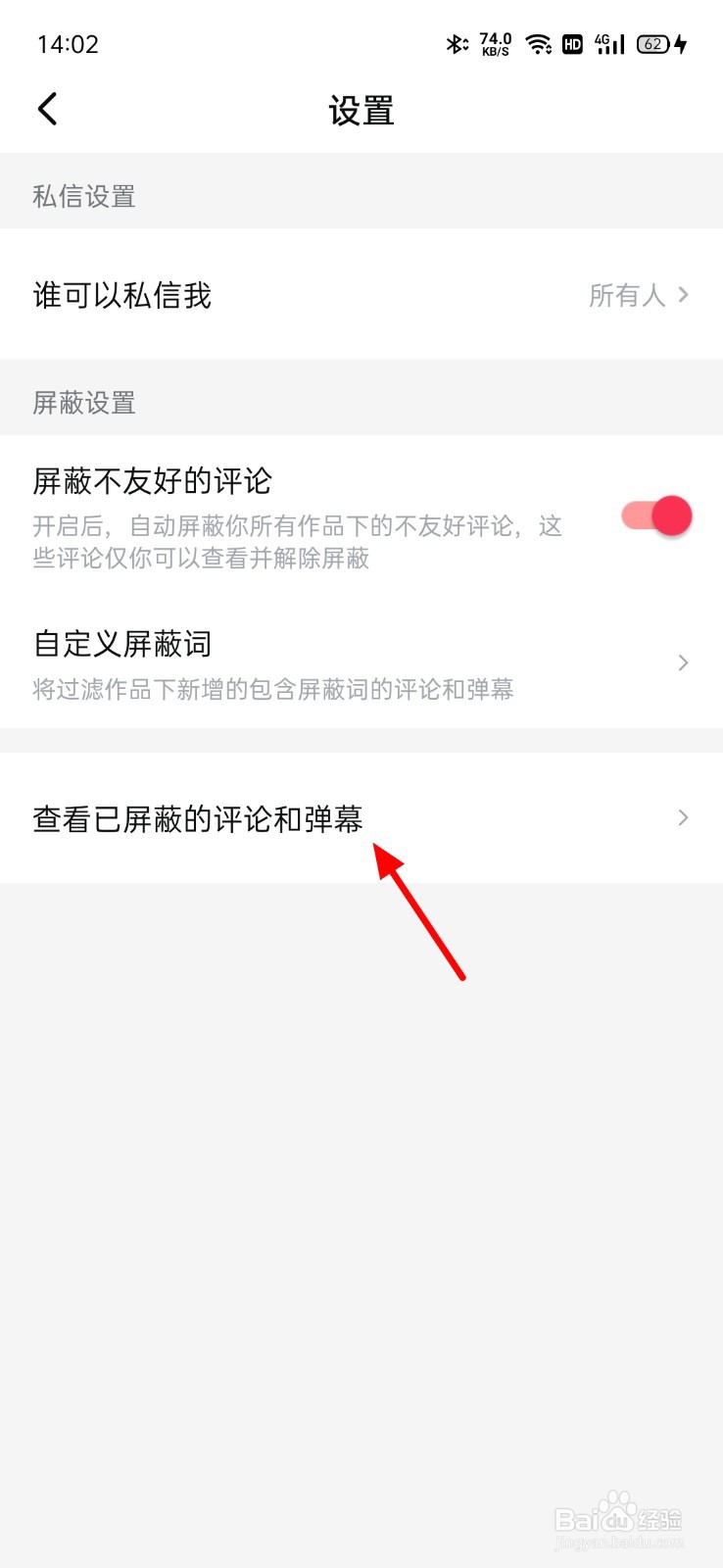Tap the Wi-Fi icon in the status bar
723x1568 pixels.
(x=540, y=44)
